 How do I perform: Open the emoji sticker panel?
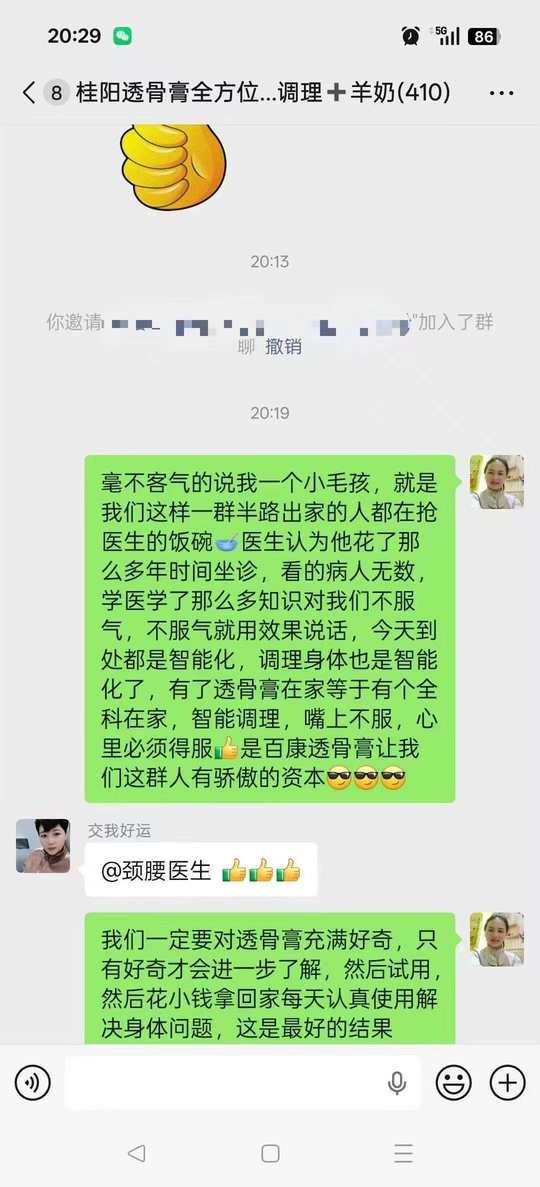[453, 1083]
